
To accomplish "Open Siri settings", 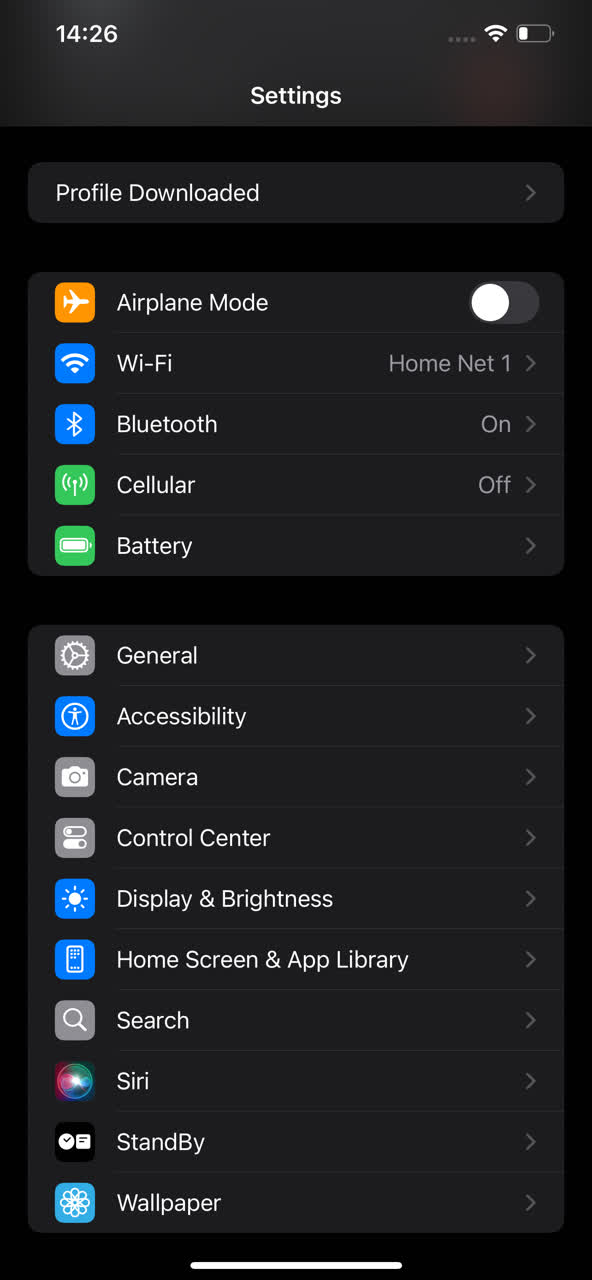I will coord(296,1081).
